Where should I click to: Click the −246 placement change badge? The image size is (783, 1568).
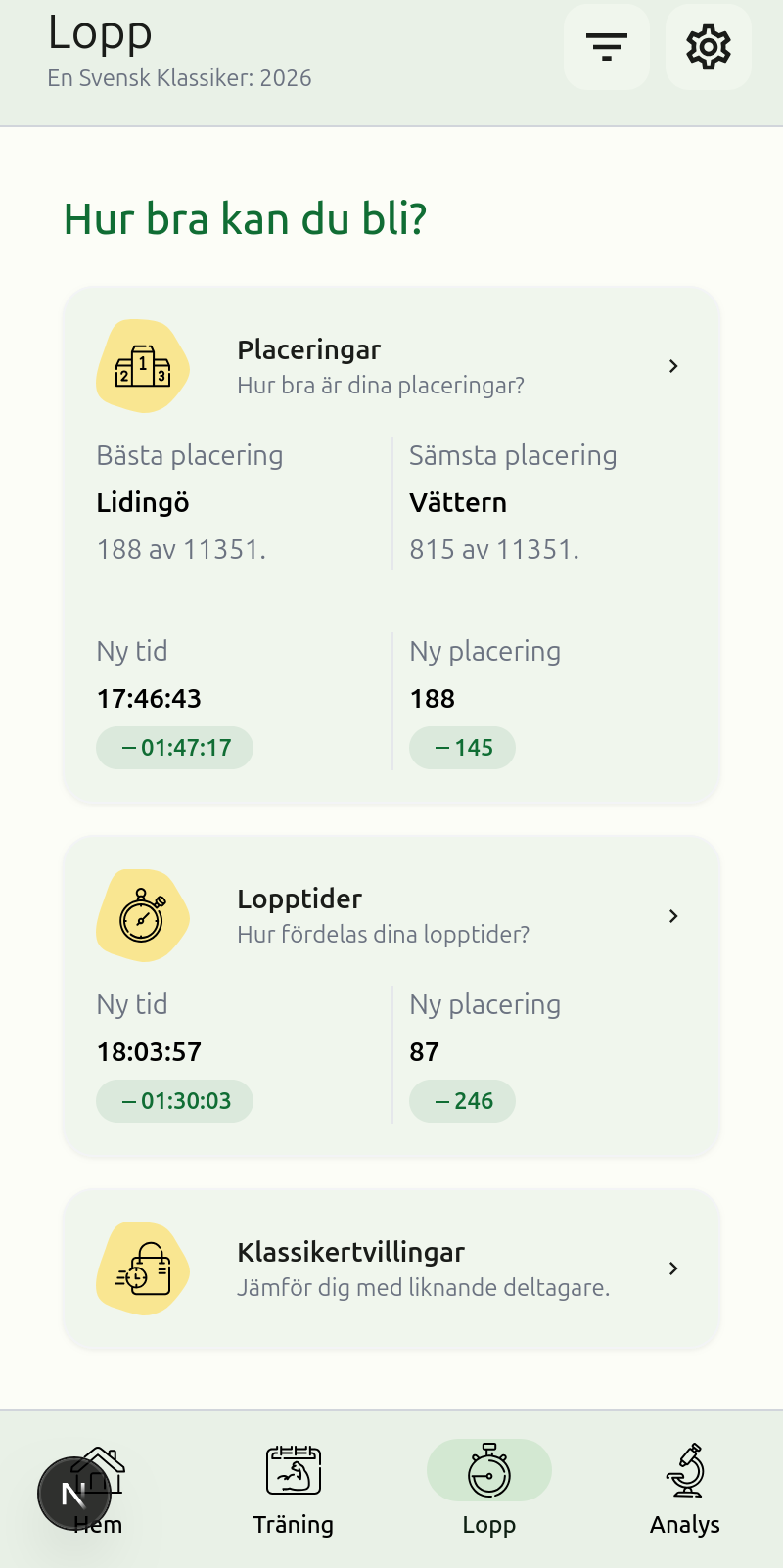click(x=462, y=1100)
